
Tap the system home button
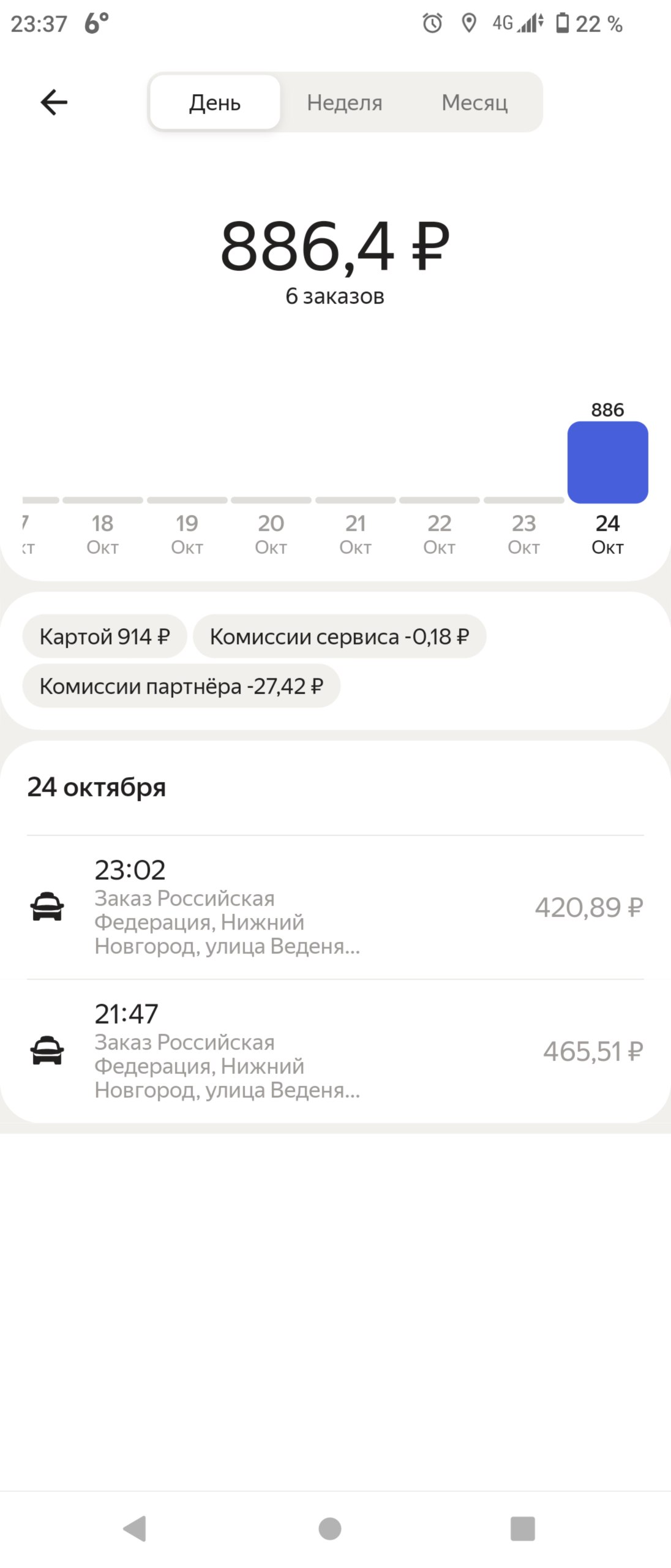point(330,1529)
